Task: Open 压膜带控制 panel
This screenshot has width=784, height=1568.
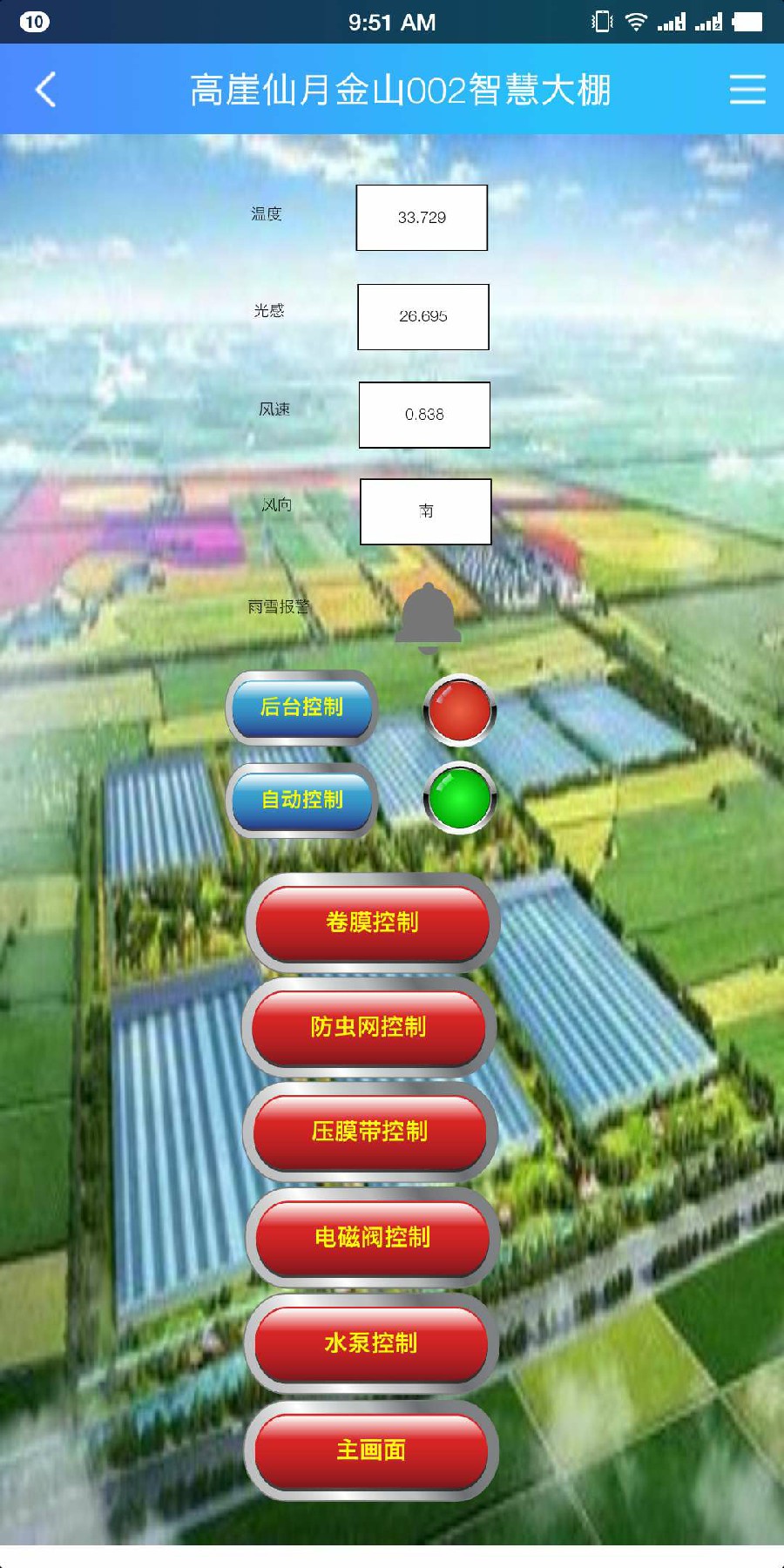Action: point(370,1132)
